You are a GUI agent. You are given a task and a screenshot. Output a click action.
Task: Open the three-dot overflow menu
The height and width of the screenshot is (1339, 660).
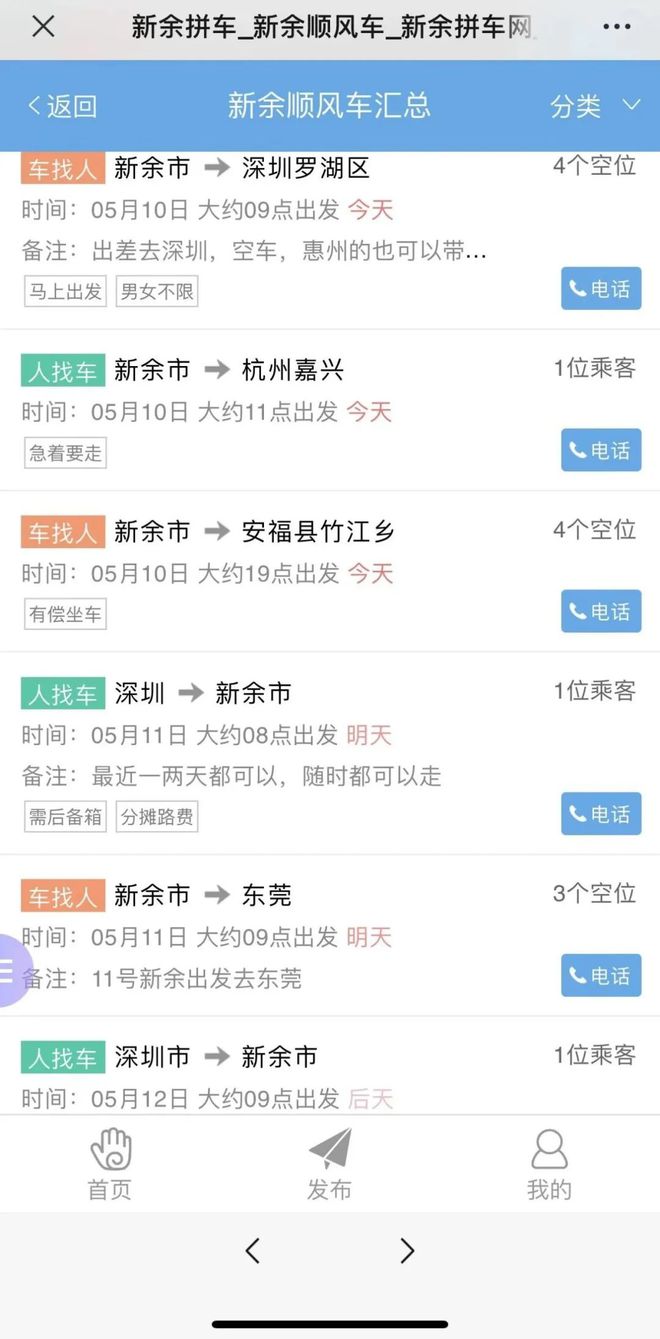[617, 27]
